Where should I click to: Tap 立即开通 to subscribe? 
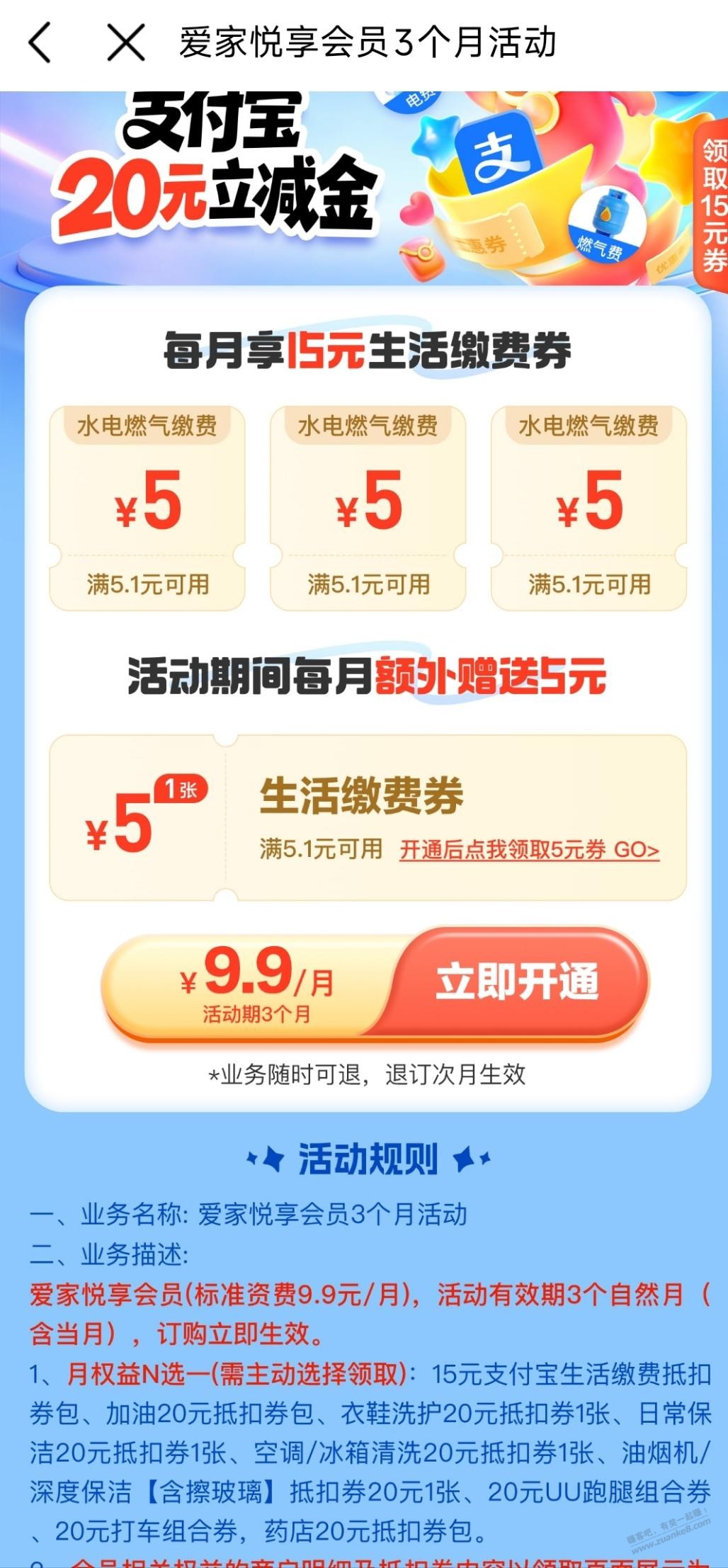pos(517,982)
